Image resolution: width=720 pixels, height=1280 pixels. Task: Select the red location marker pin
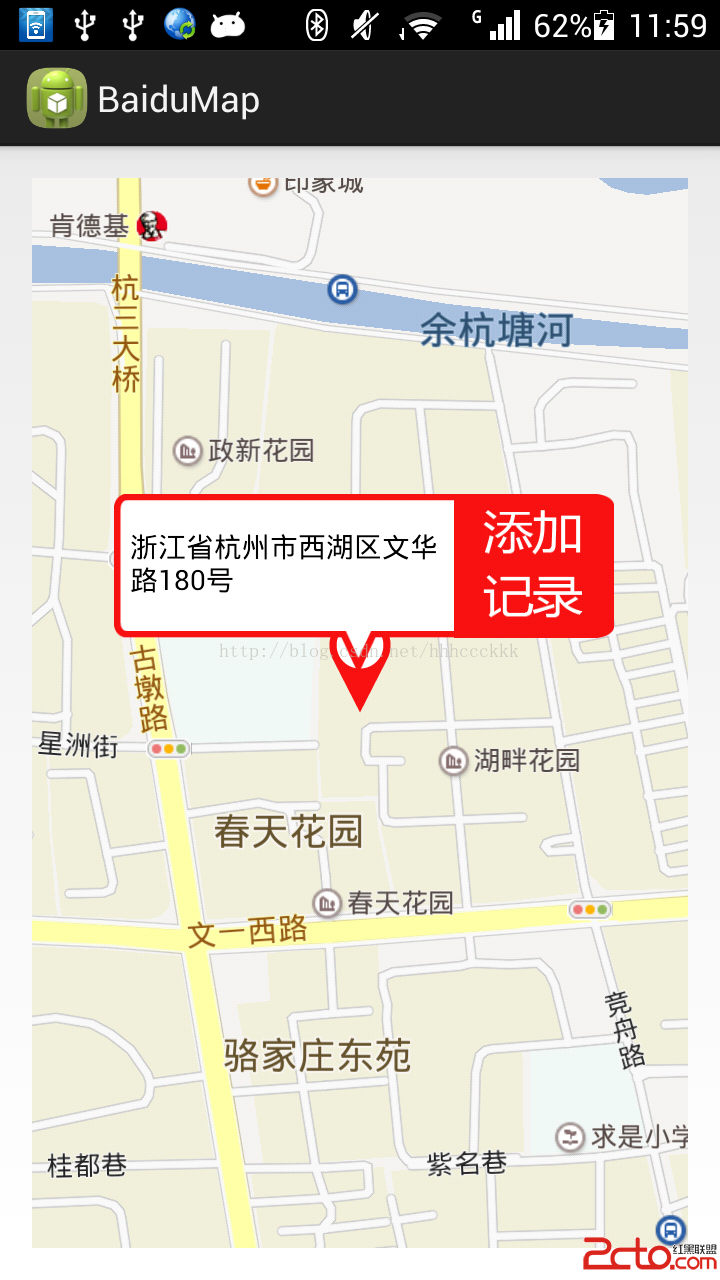click(x=359, y=674)
